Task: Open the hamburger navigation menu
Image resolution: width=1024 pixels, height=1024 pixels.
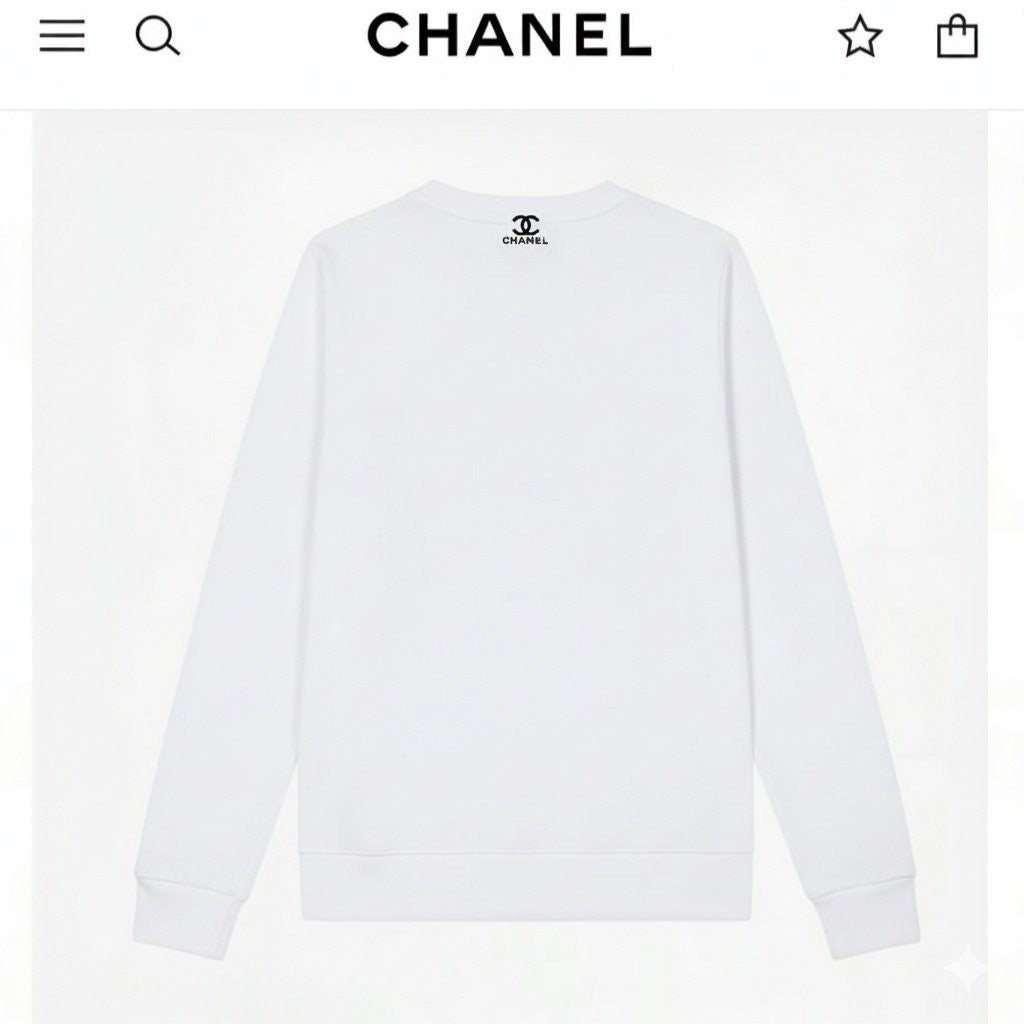Action: (62, 37)
